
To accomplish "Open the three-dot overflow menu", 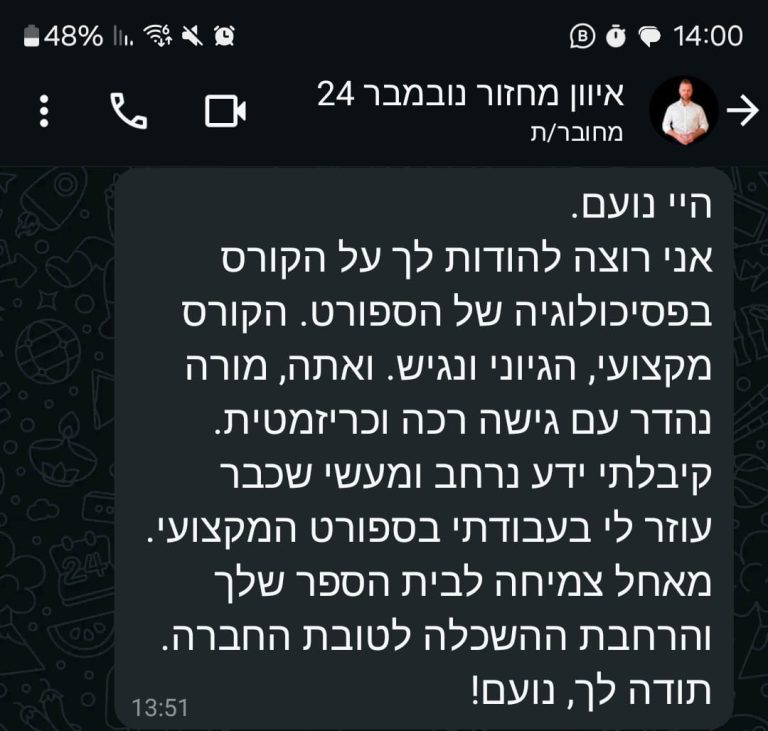I will pos(44,112).
